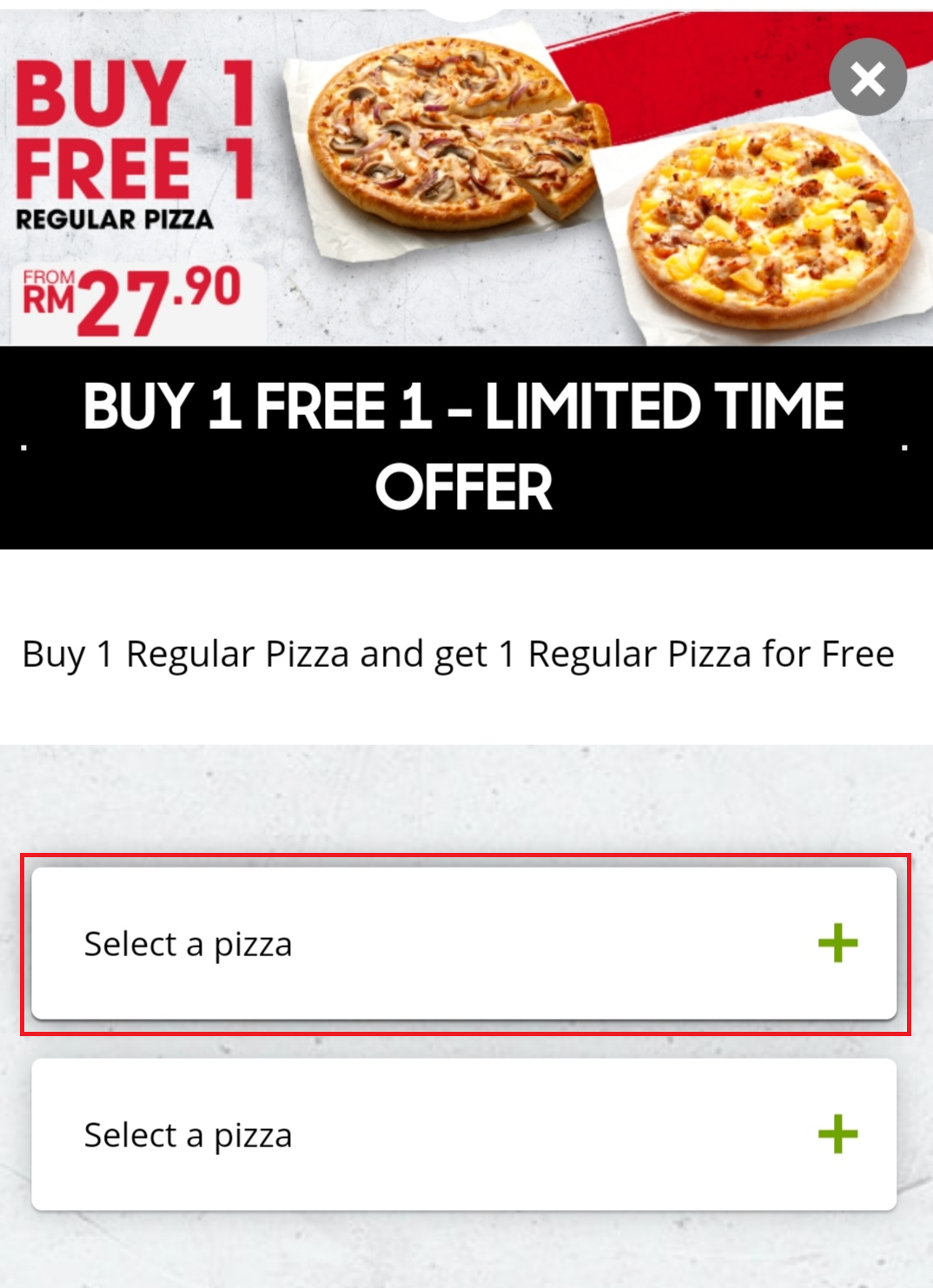Open the Select a pizza row without red outline
The width and height of the screenshot is (933, 1288).
464,1134
